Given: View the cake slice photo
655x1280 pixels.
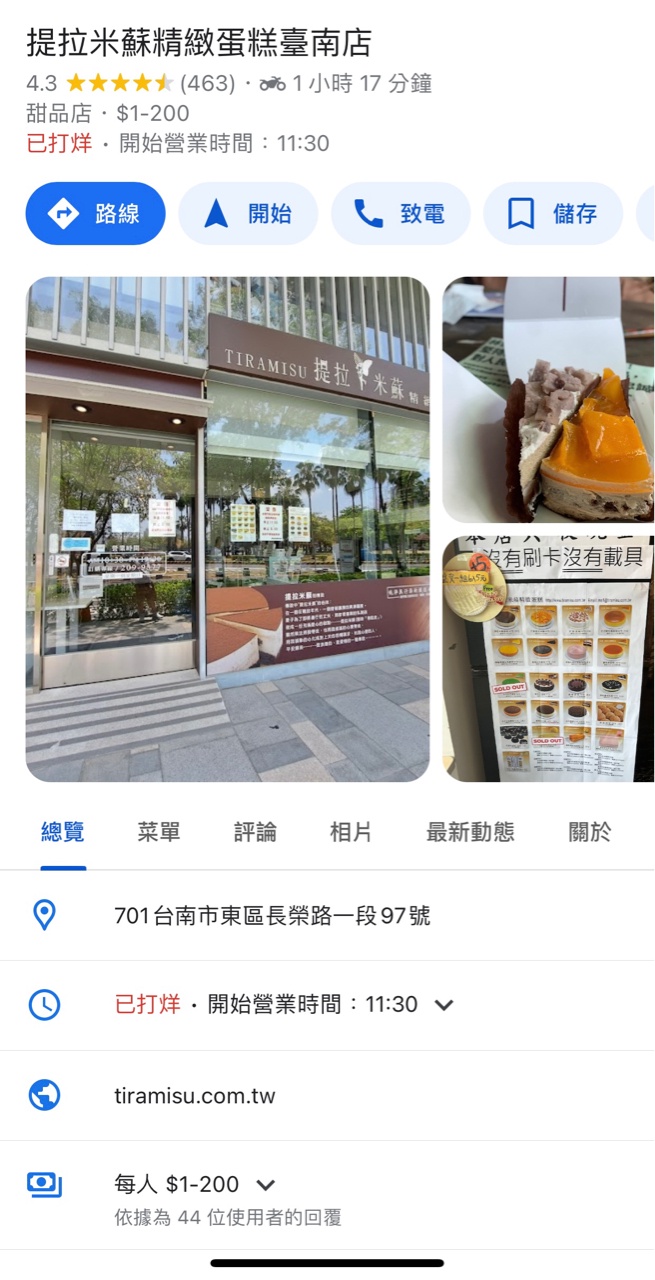Looking at the screenshot, I should [548, 400].
